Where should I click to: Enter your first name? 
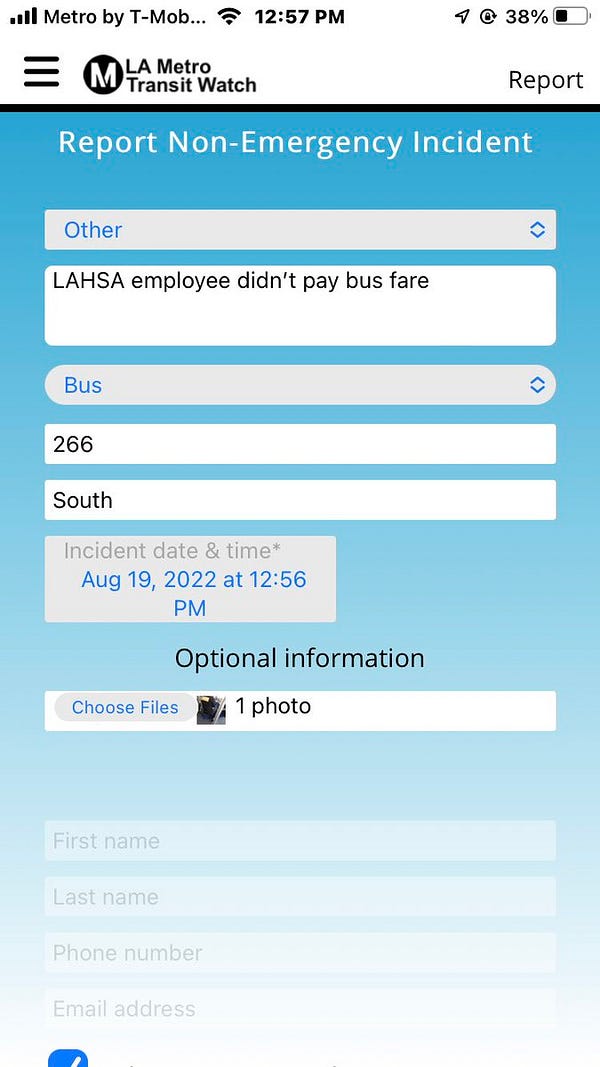click(300, 841)
